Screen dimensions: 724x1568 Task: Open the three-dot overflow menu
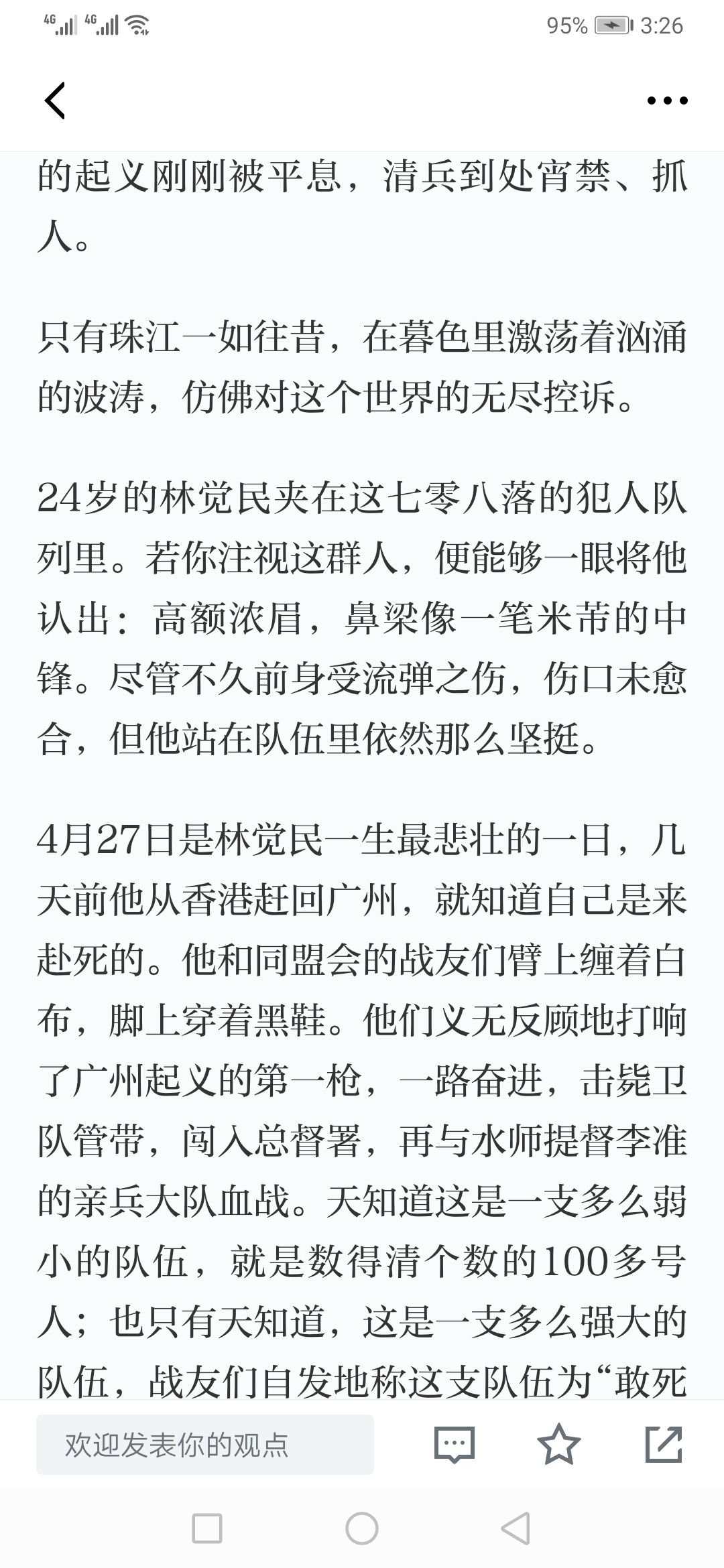(667, 101)
